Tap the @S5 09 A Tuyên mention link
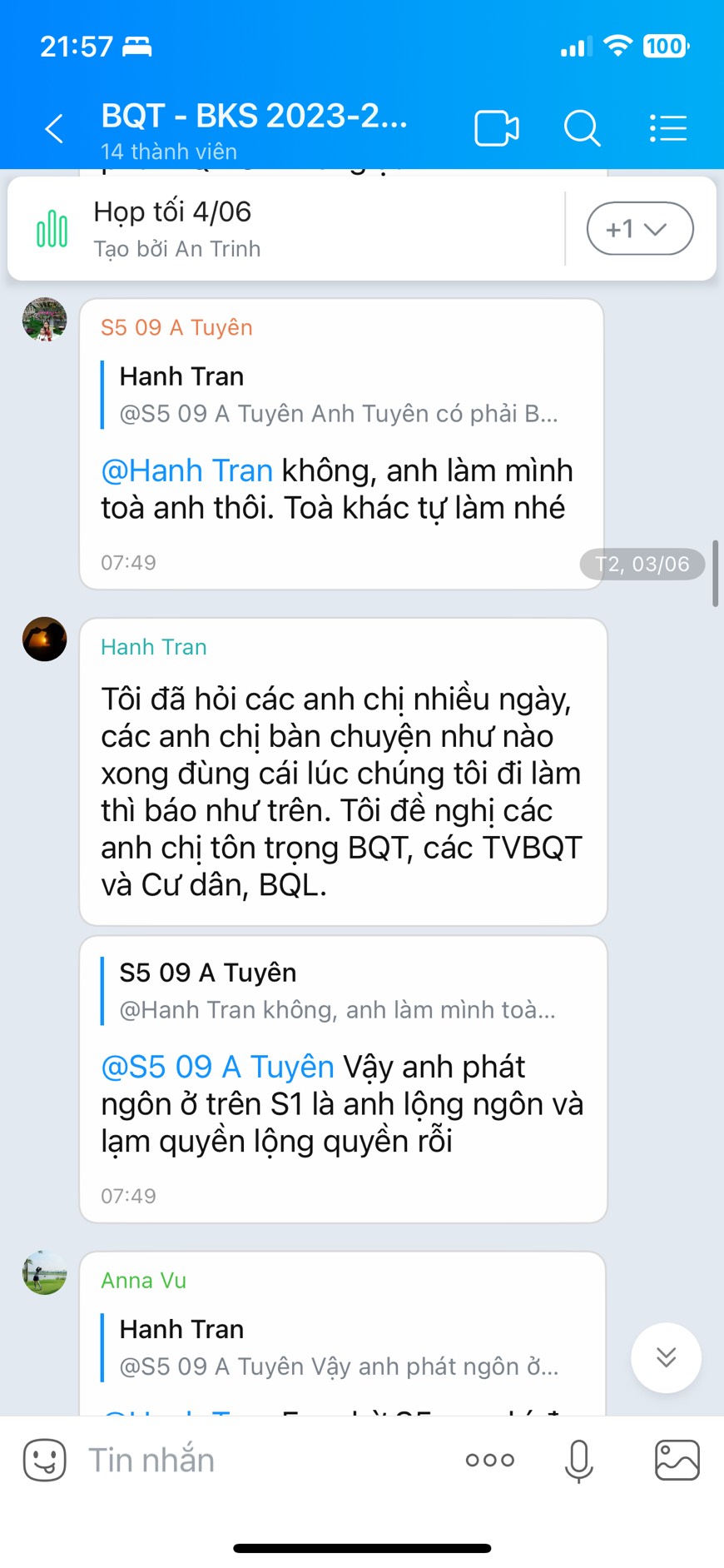 tap(217, 1068)
